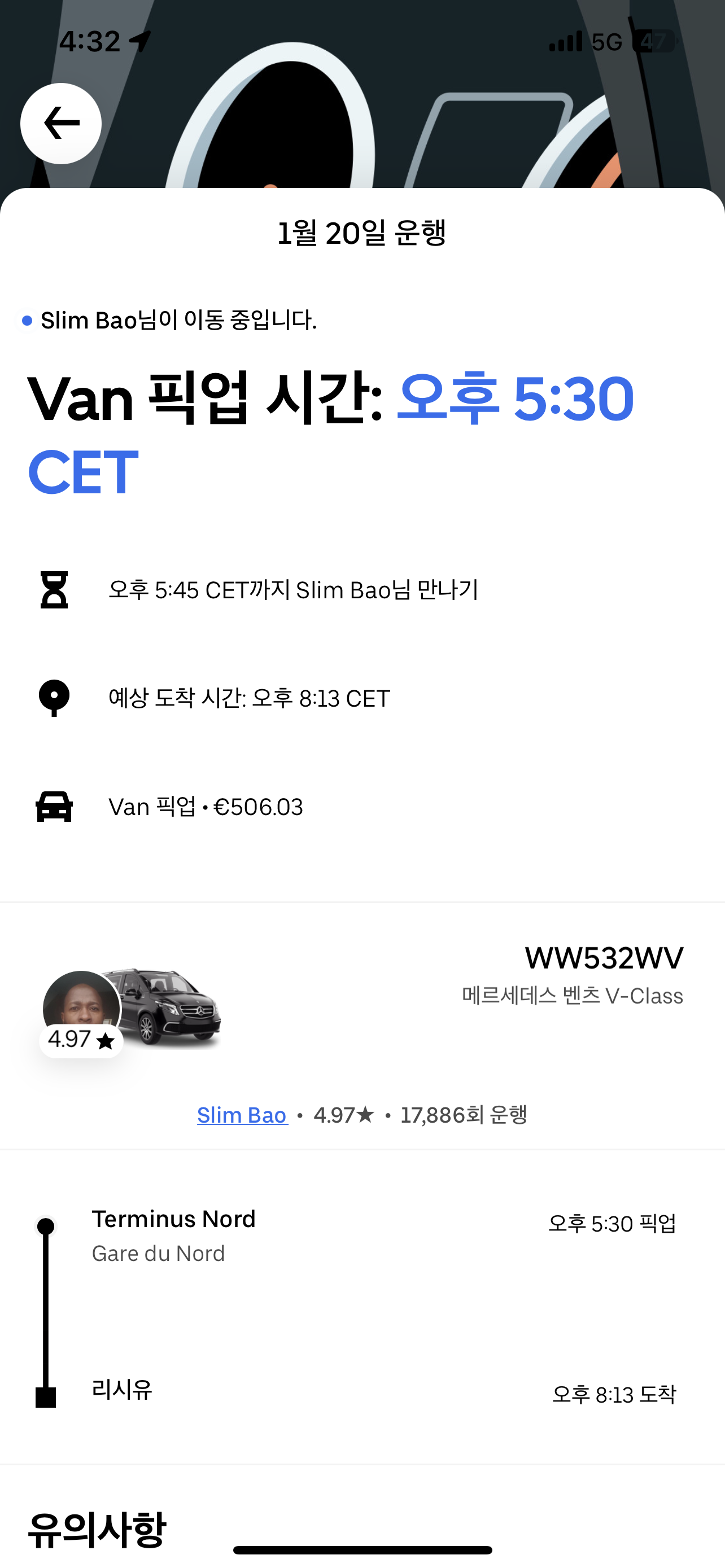Tap the Terminus Nord pickup location entry
This screenshot has height=1568, width=725.
[174, 1219]
